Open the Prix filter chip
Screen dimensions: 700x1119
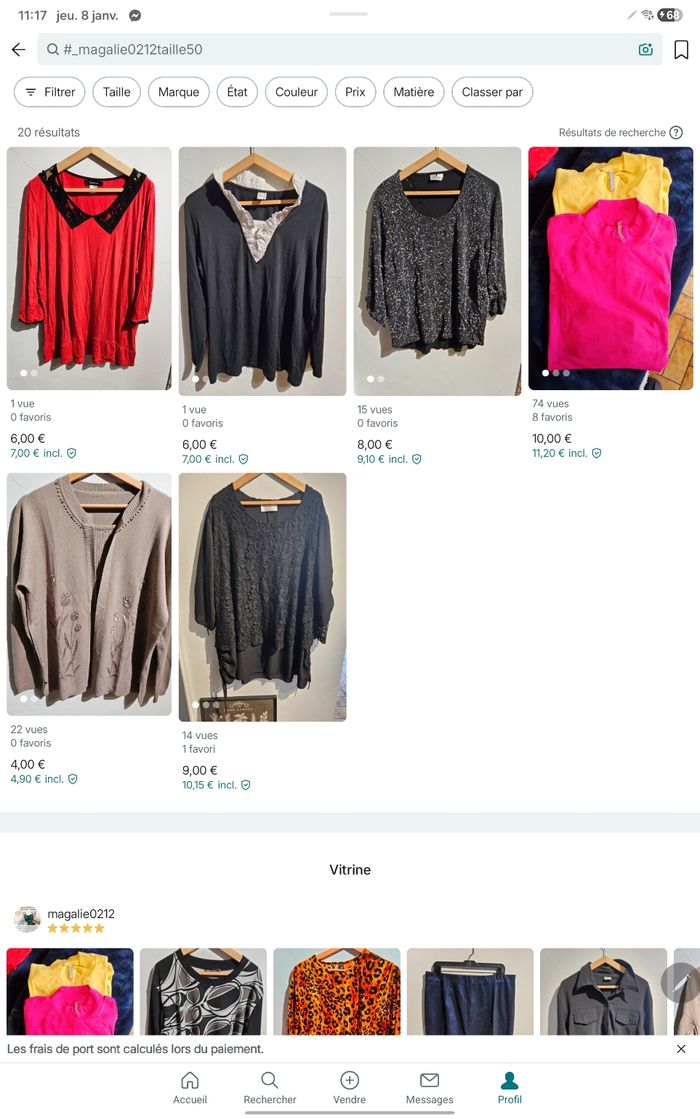355,92
